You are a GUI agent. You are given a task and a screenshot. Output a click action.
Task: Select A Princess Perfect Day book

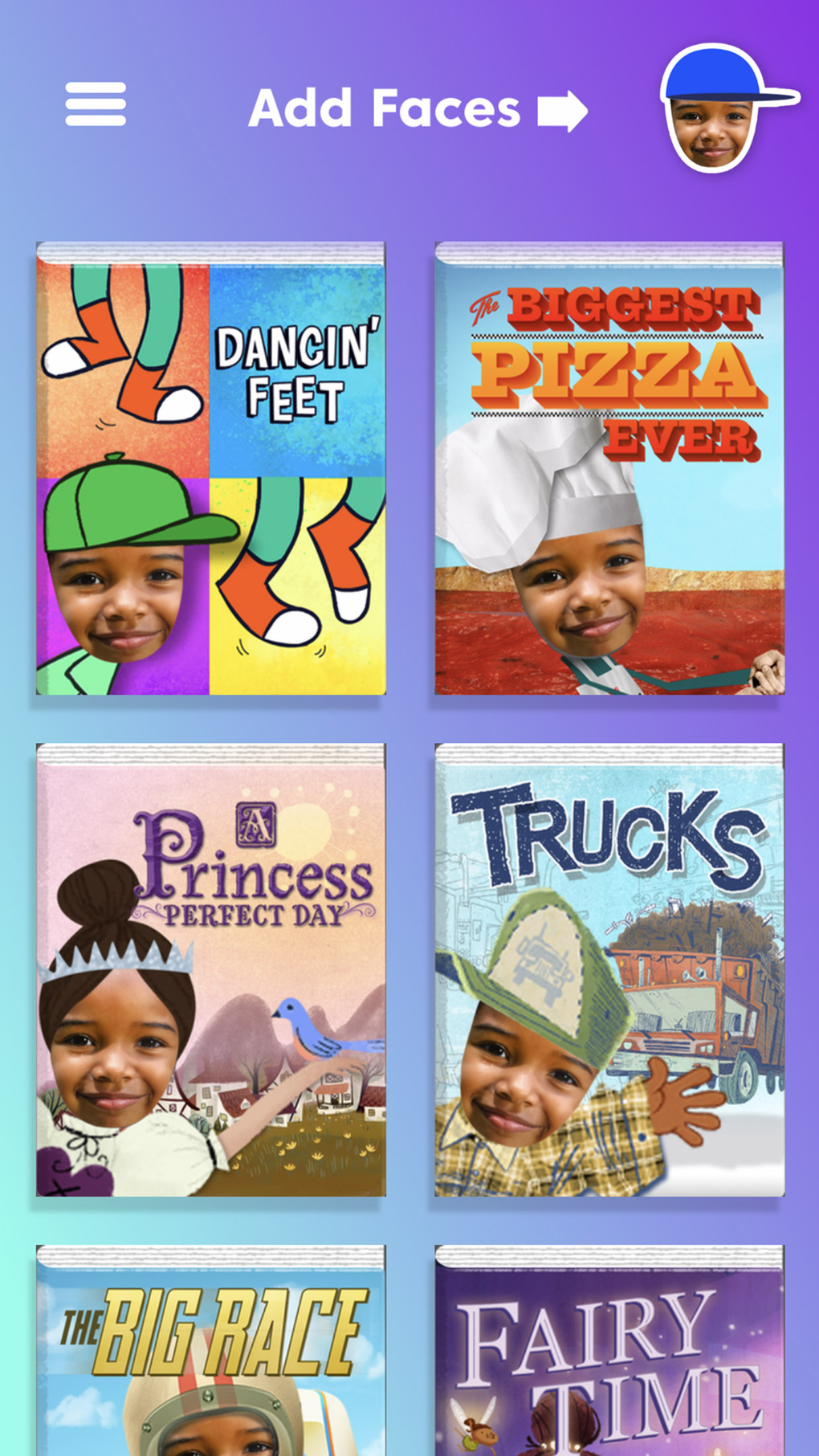211,970
